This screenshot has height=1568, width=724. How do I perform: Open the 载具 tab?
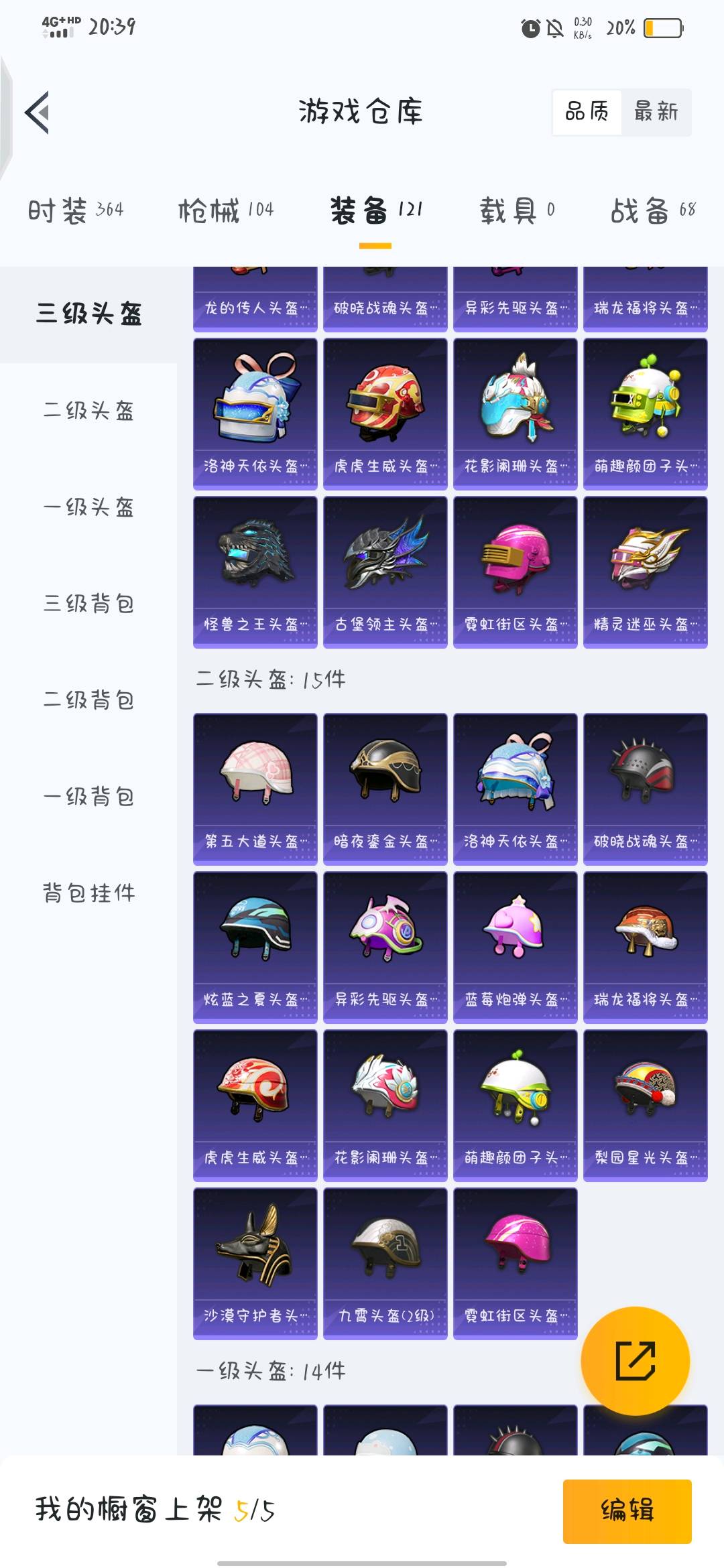point(517,210)
